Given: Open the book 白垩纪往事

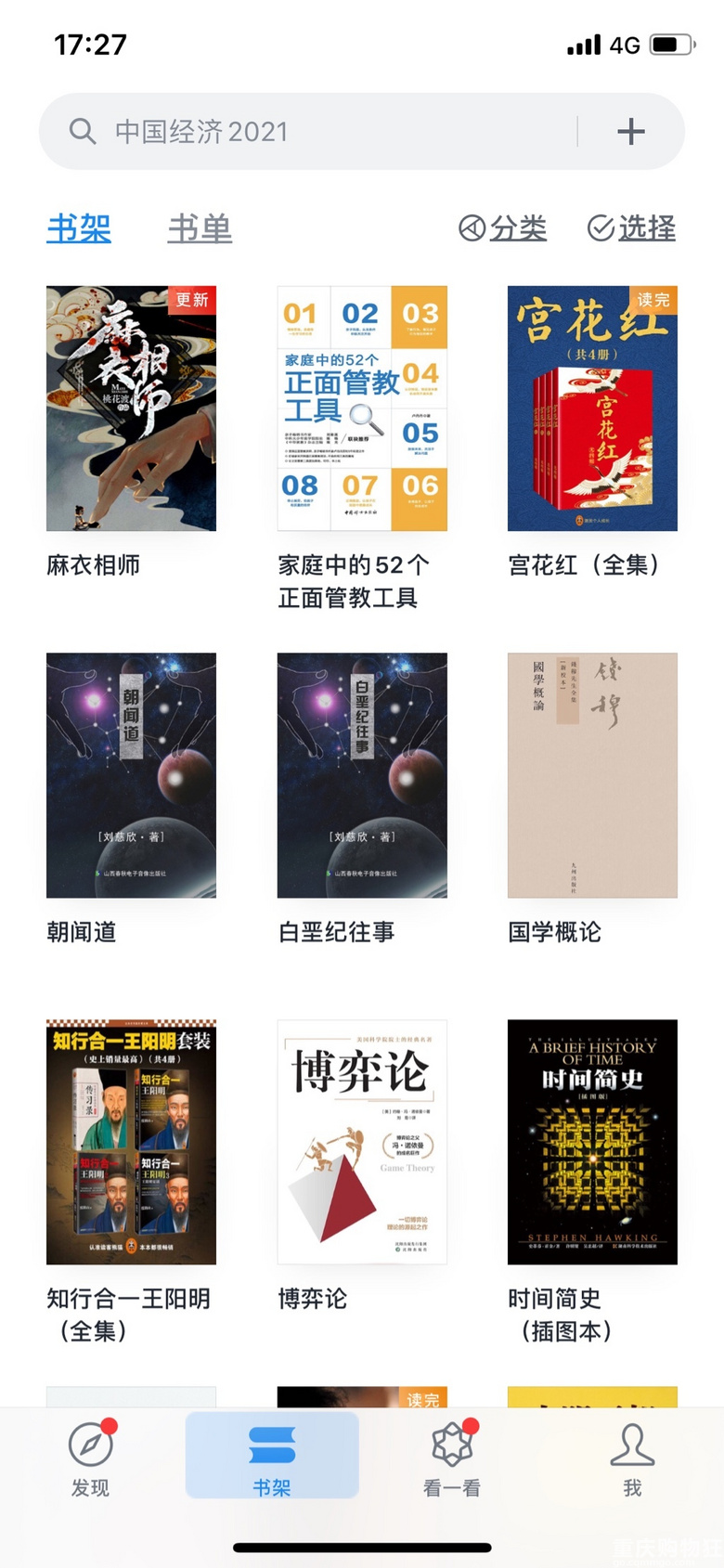Looking at the screenshot, I should (x=362, y=775).
